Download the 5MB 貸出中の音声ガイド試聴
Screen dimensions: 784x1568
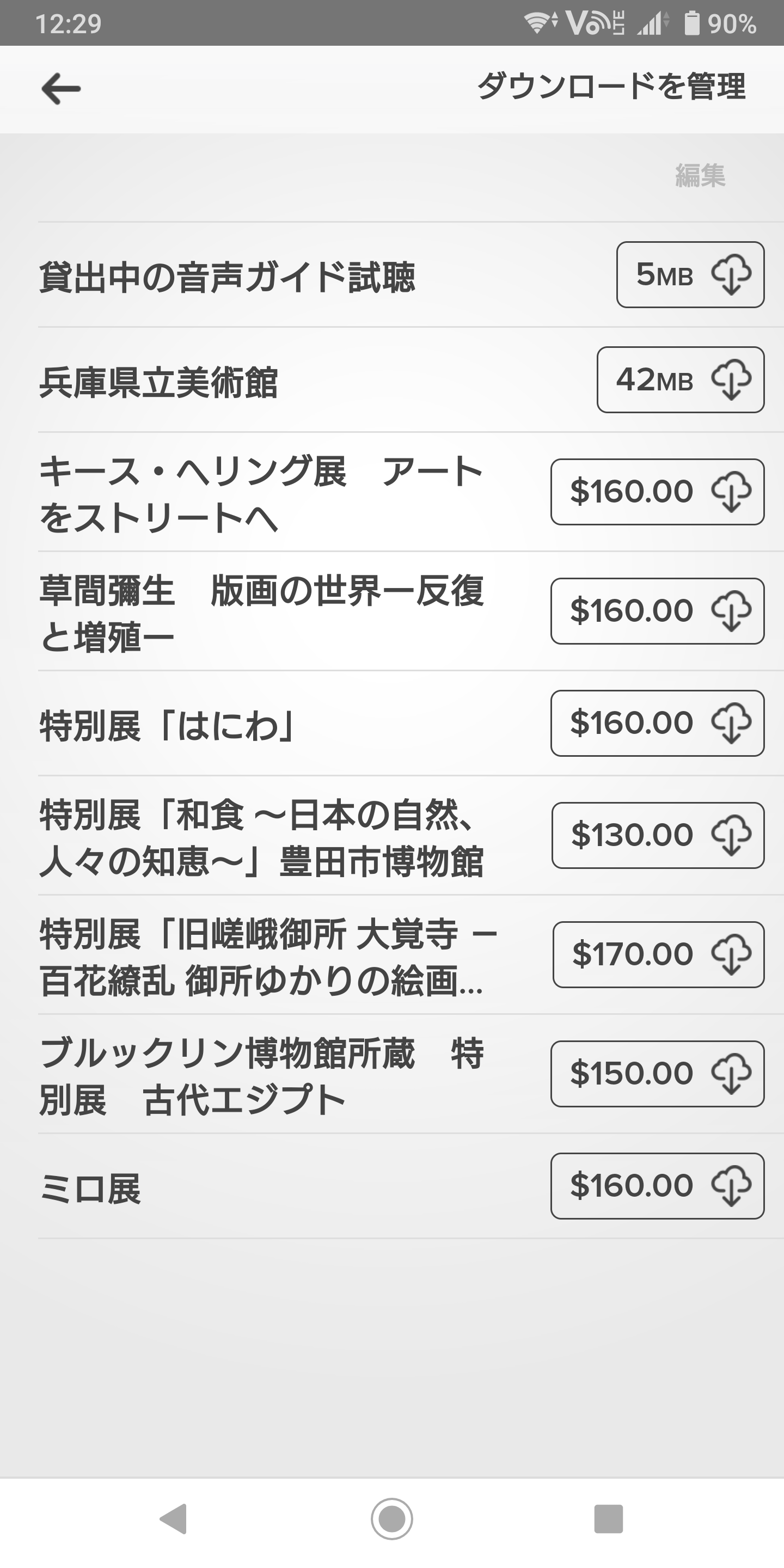690,274
